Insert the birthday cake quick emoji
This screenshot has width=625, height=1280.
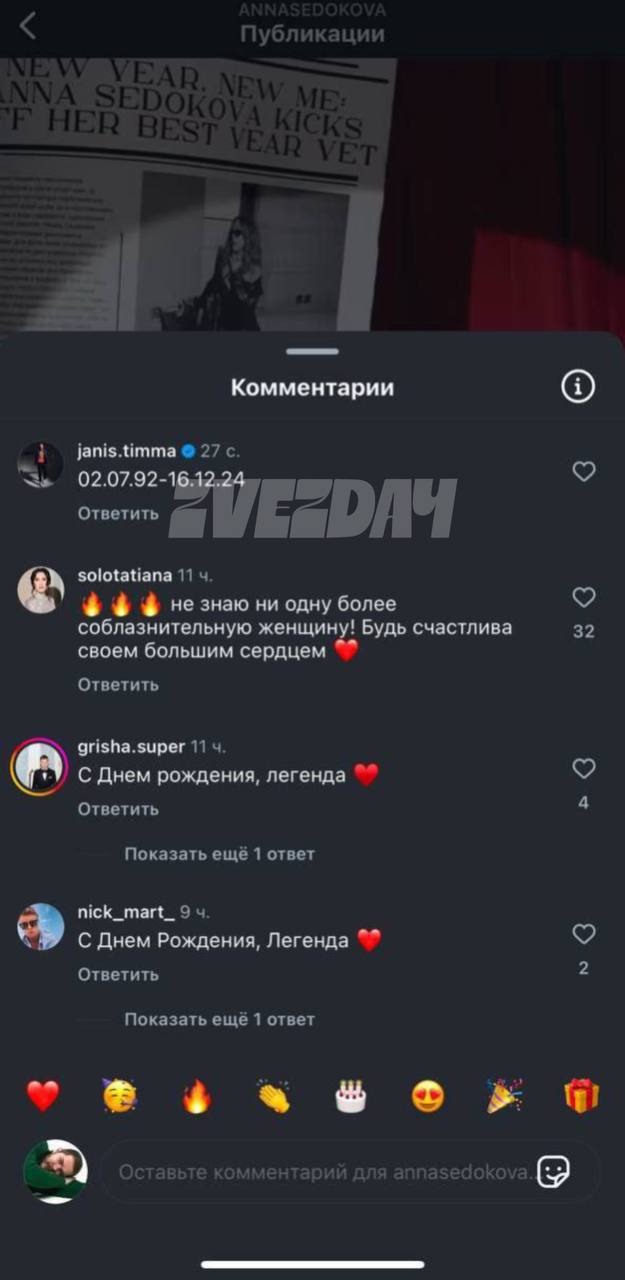pyautogui.click(x=351, y=1096)
